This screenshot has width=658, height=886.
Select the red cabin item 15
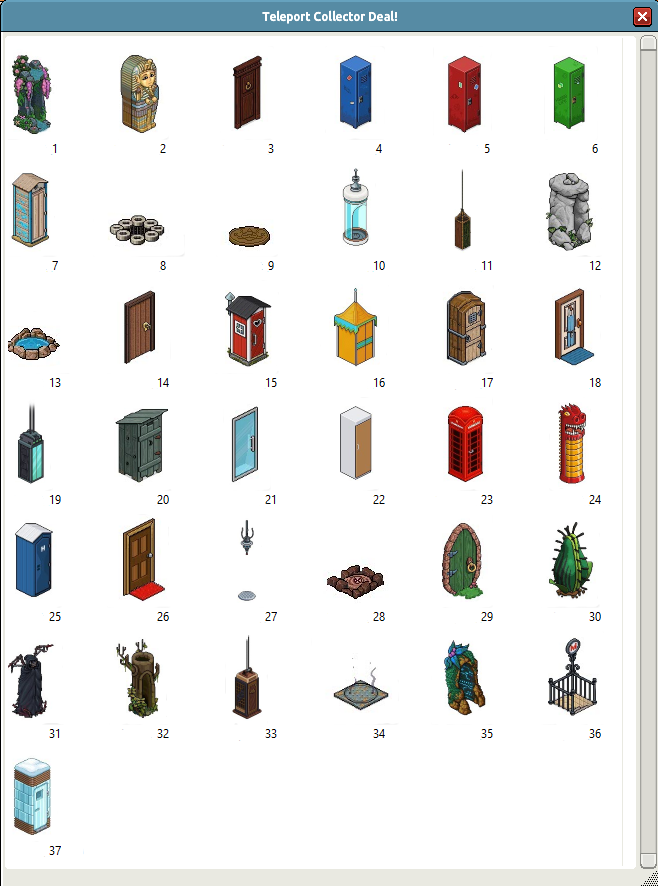[247, 328]
